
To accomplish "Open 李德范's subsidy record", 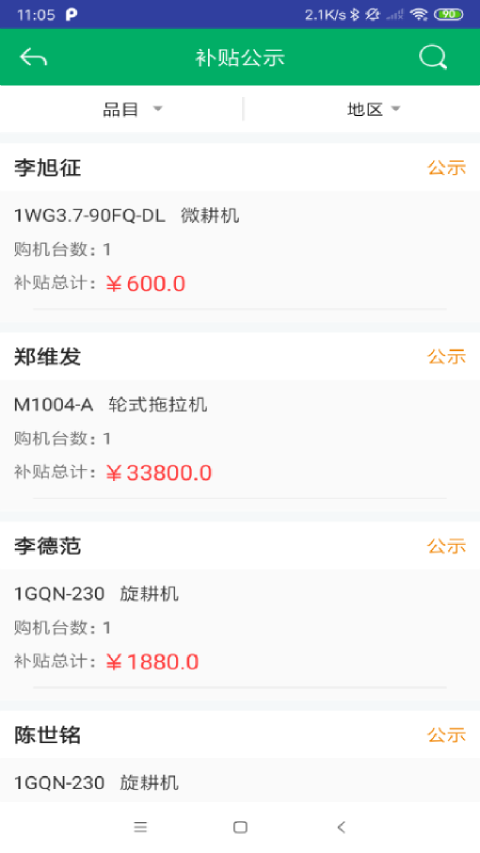I will coord(240,611).
